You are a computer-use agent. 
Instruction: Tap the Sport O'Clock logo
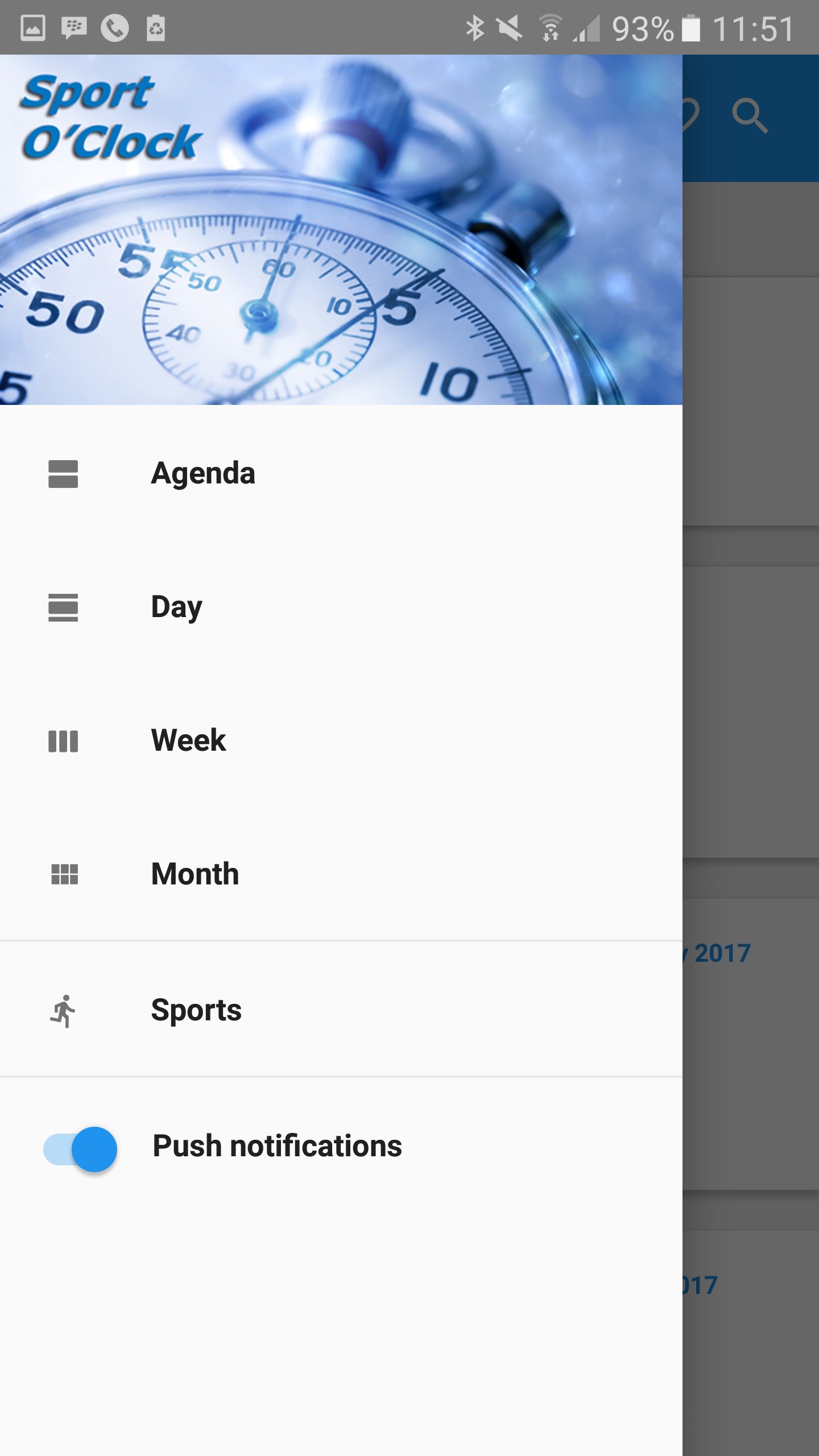click(111, 118)
